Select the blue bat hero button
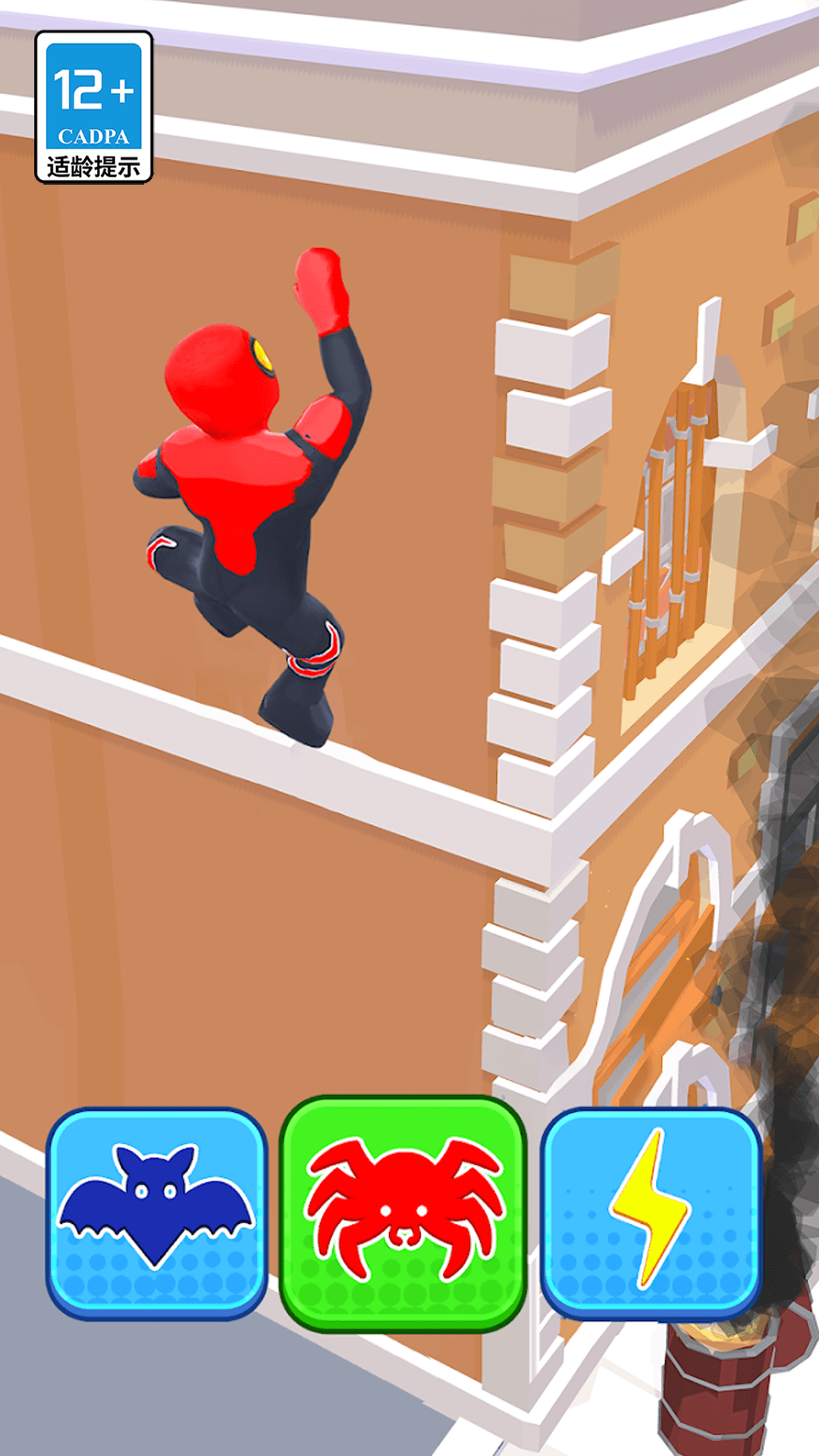 (157, 1213)
